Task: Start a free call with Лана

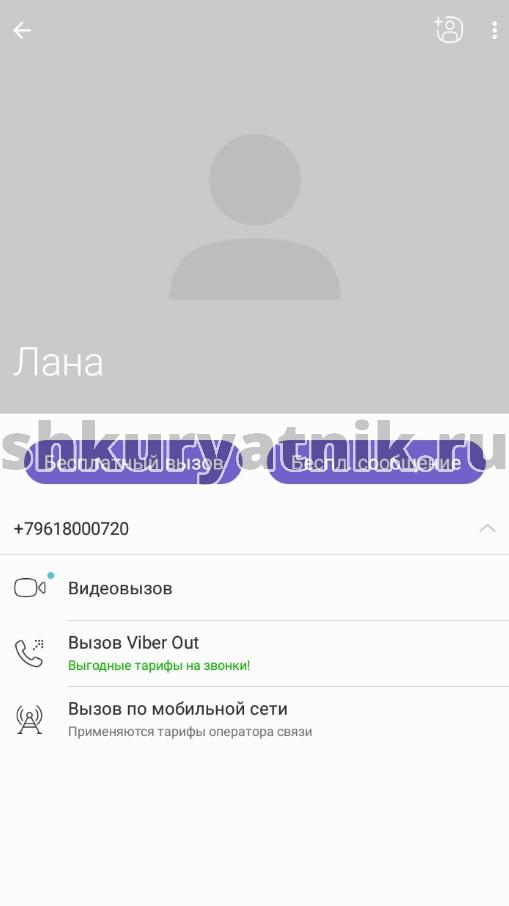Action: [x=132, y=462]
